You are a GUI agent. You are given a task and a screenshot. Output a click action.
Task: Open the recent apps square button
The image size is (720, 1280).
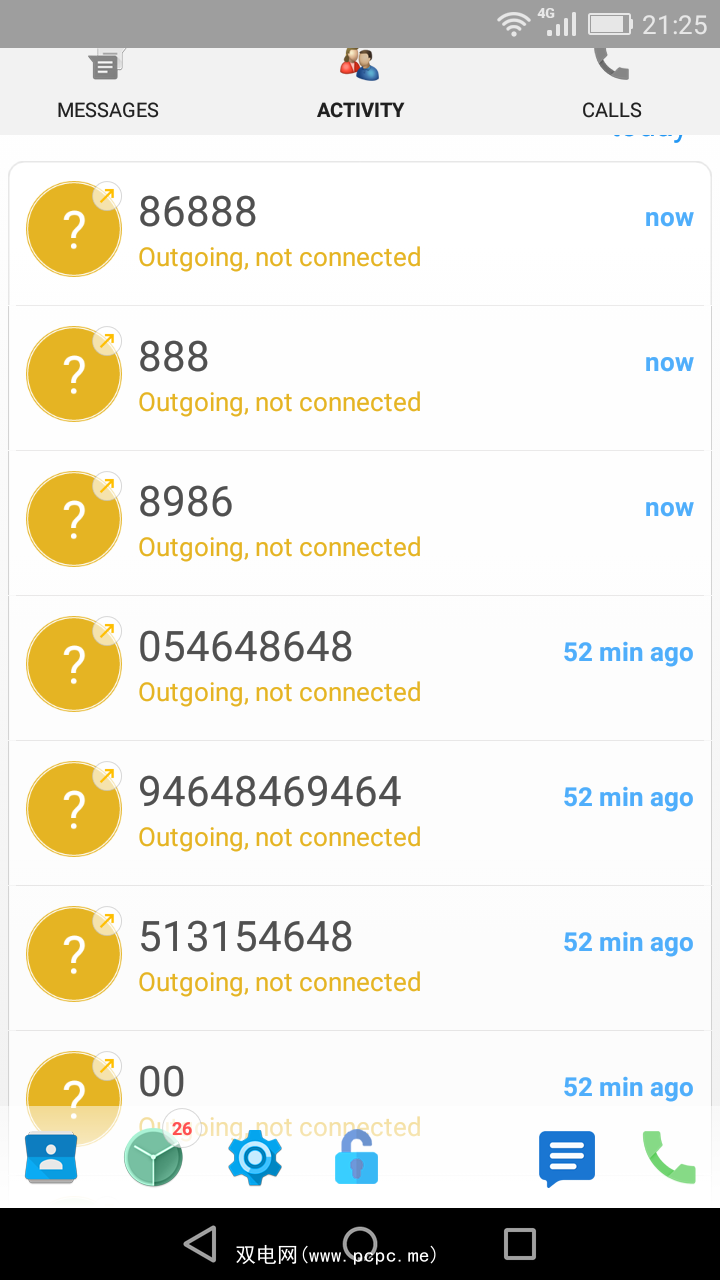520,1244
